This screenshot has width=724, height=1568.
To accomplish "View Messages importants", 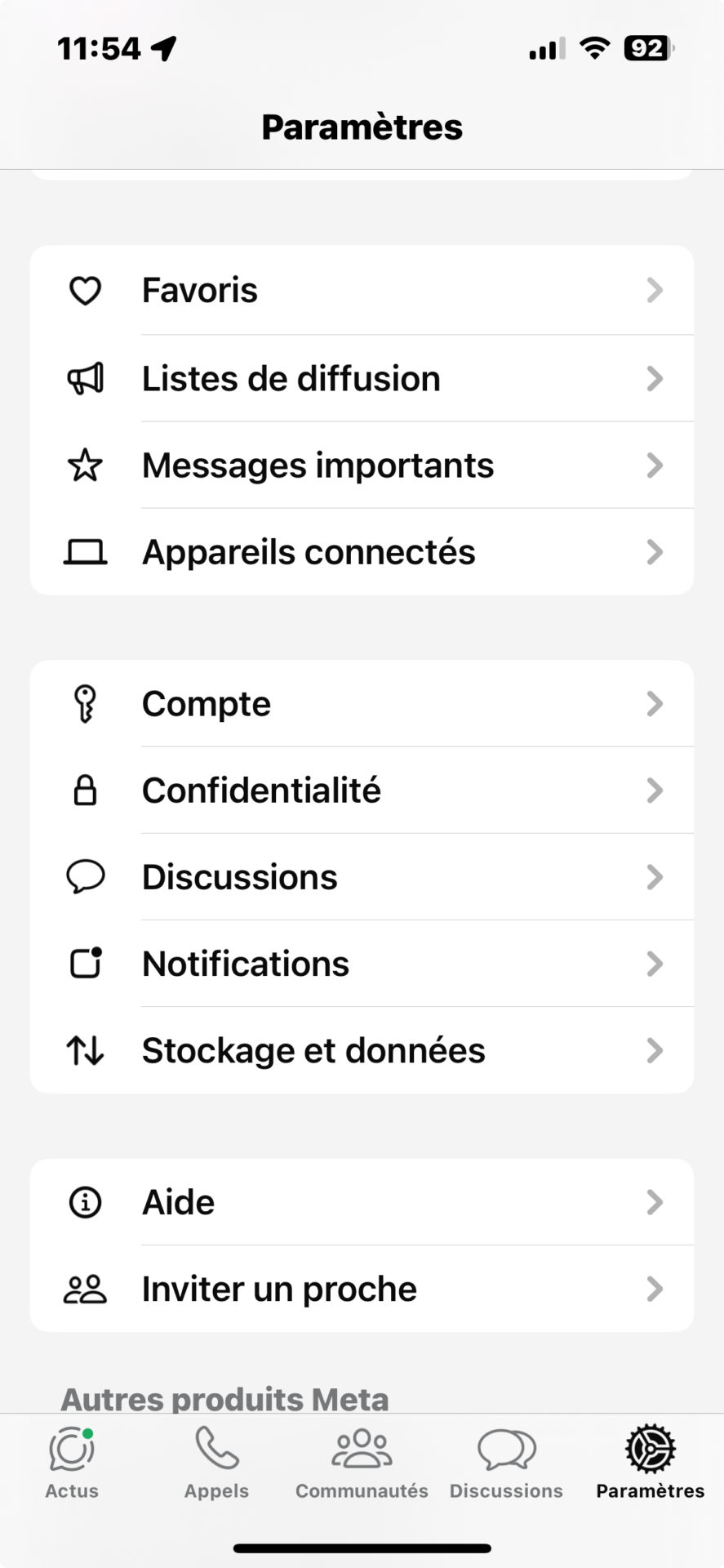I will [362, 465].
